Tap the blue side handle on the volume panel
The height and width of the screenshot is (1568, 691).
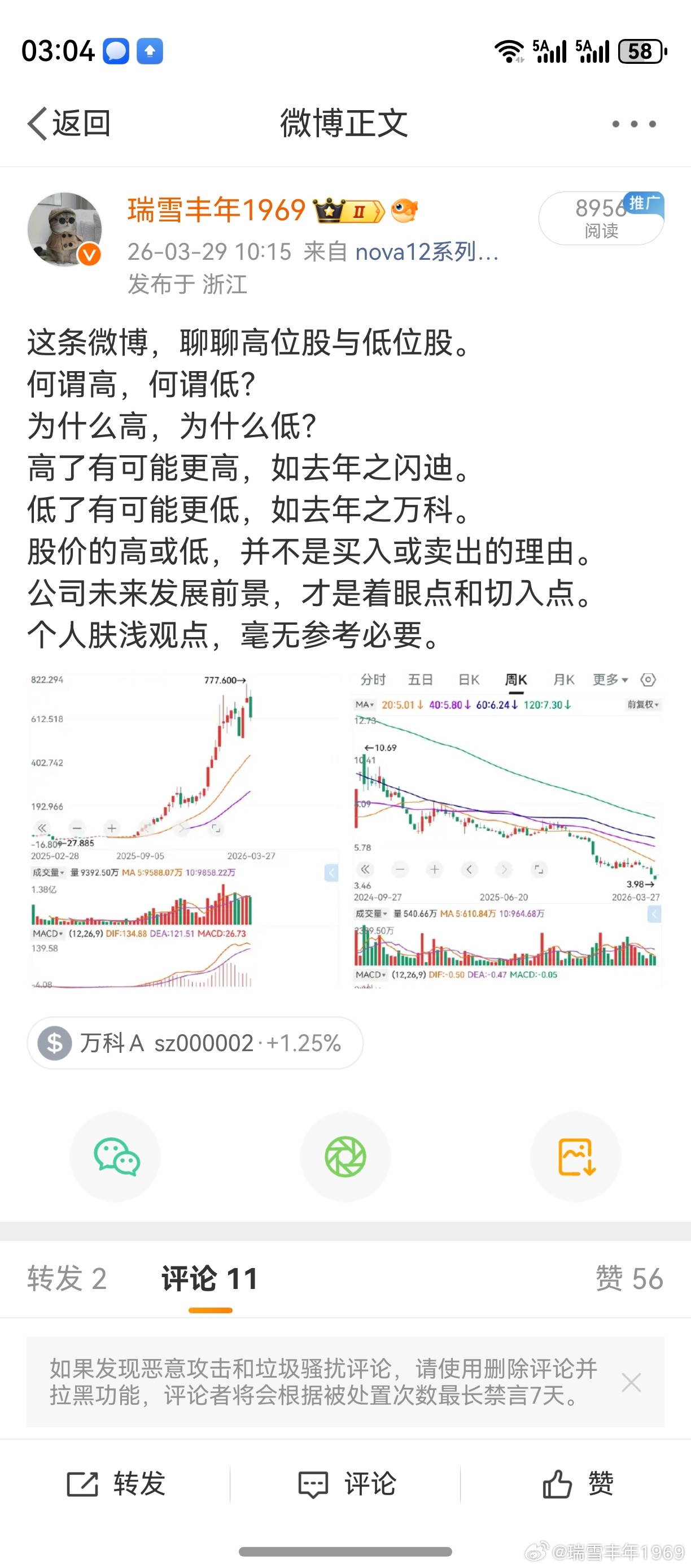click(x=331, y=873)
